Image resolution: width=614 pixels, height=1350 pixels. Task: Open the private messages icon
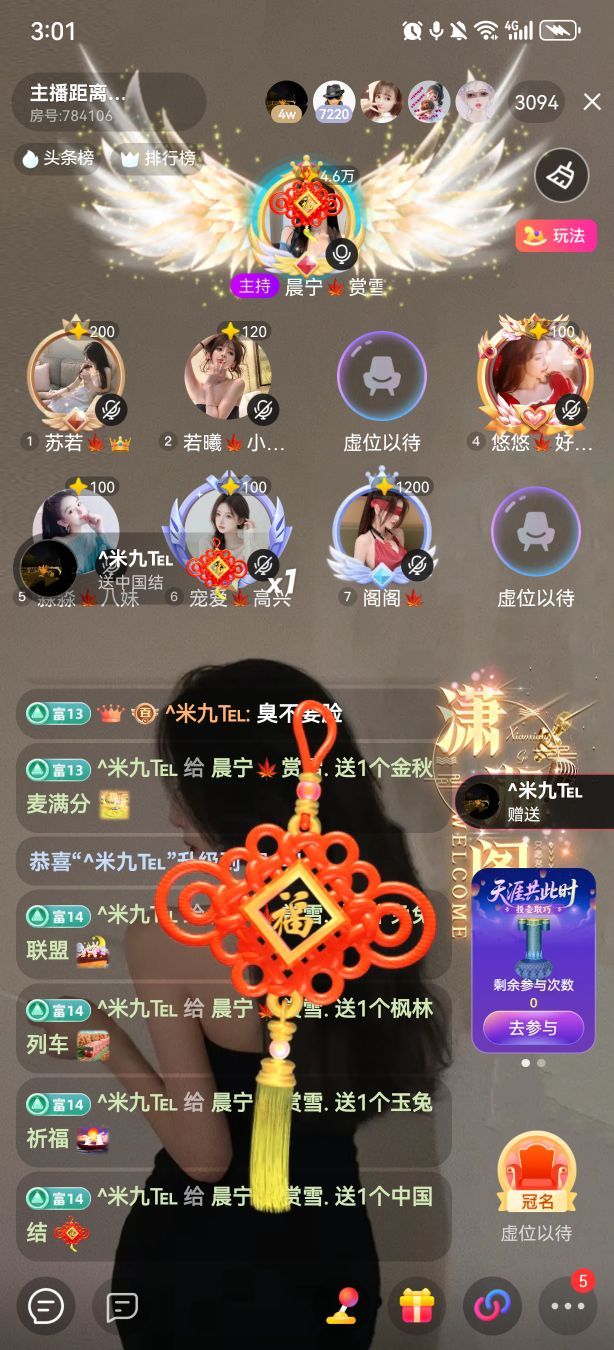tap(121, 1306)
